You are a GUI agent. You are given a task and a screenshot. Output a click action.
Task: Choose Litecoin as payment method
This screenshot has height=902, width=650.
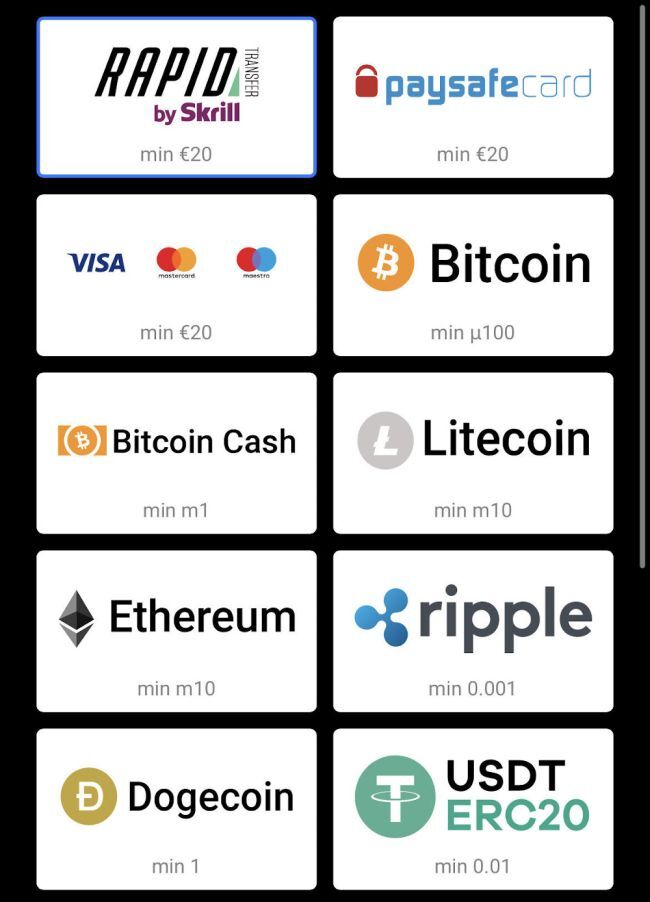click(472, 453)
